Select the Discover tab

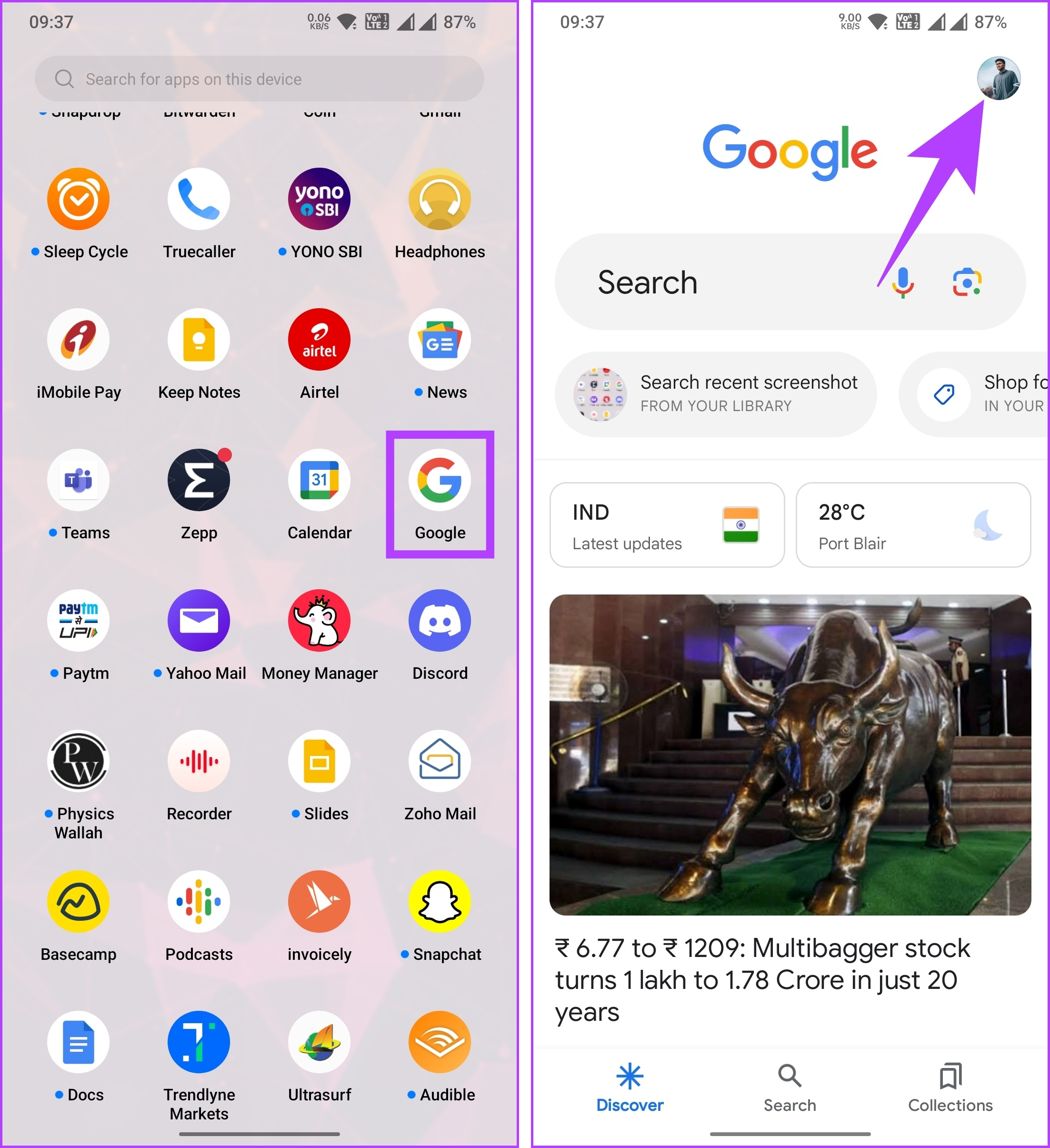(630, 1088)
